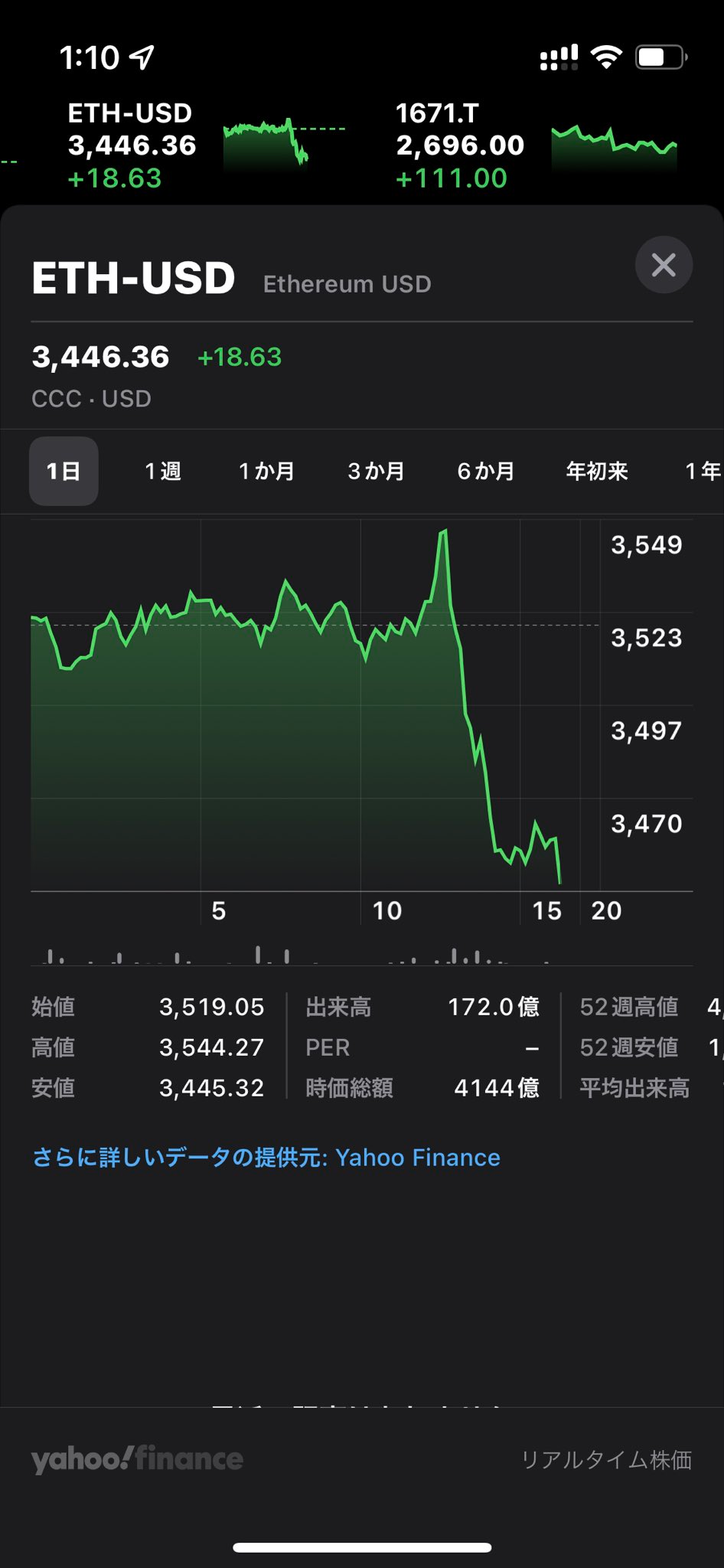Switch chart to 1週 range
This screenshot has height=1568, width=724.
pyautogui.click(x=163, y=471)
